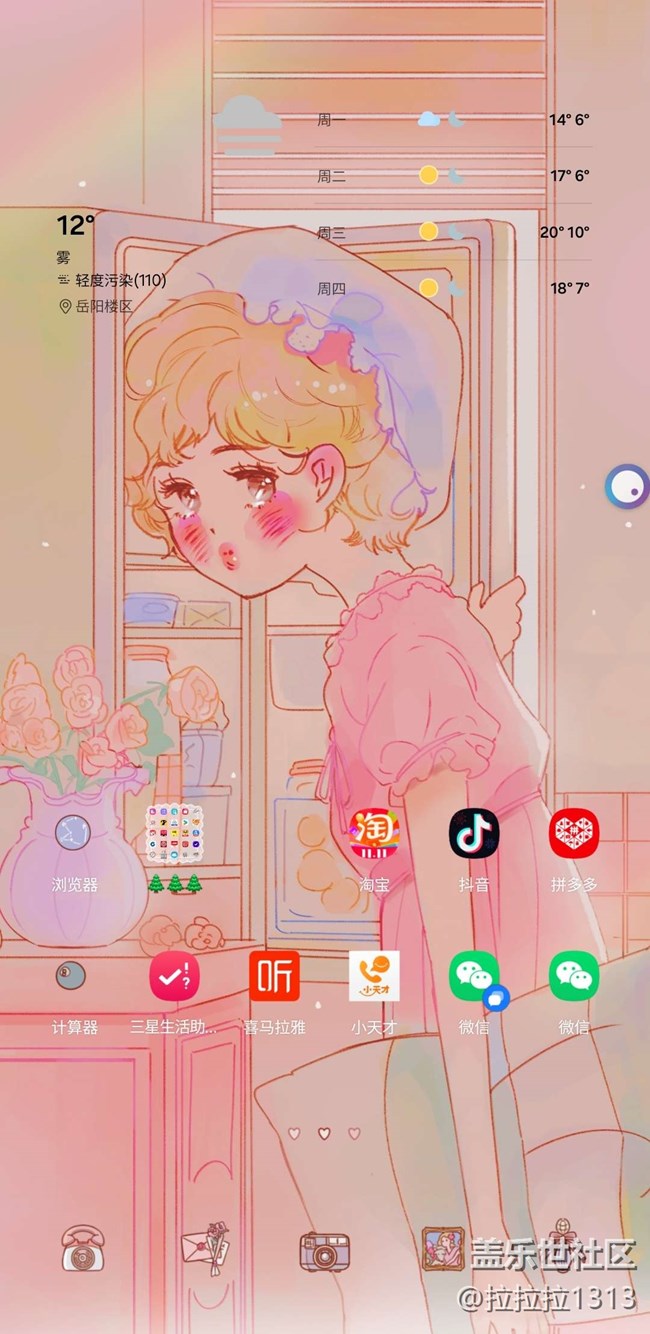Tap the floating assistant ball on the edge
Screen dimensions: 650x1334
pos(627,487)
